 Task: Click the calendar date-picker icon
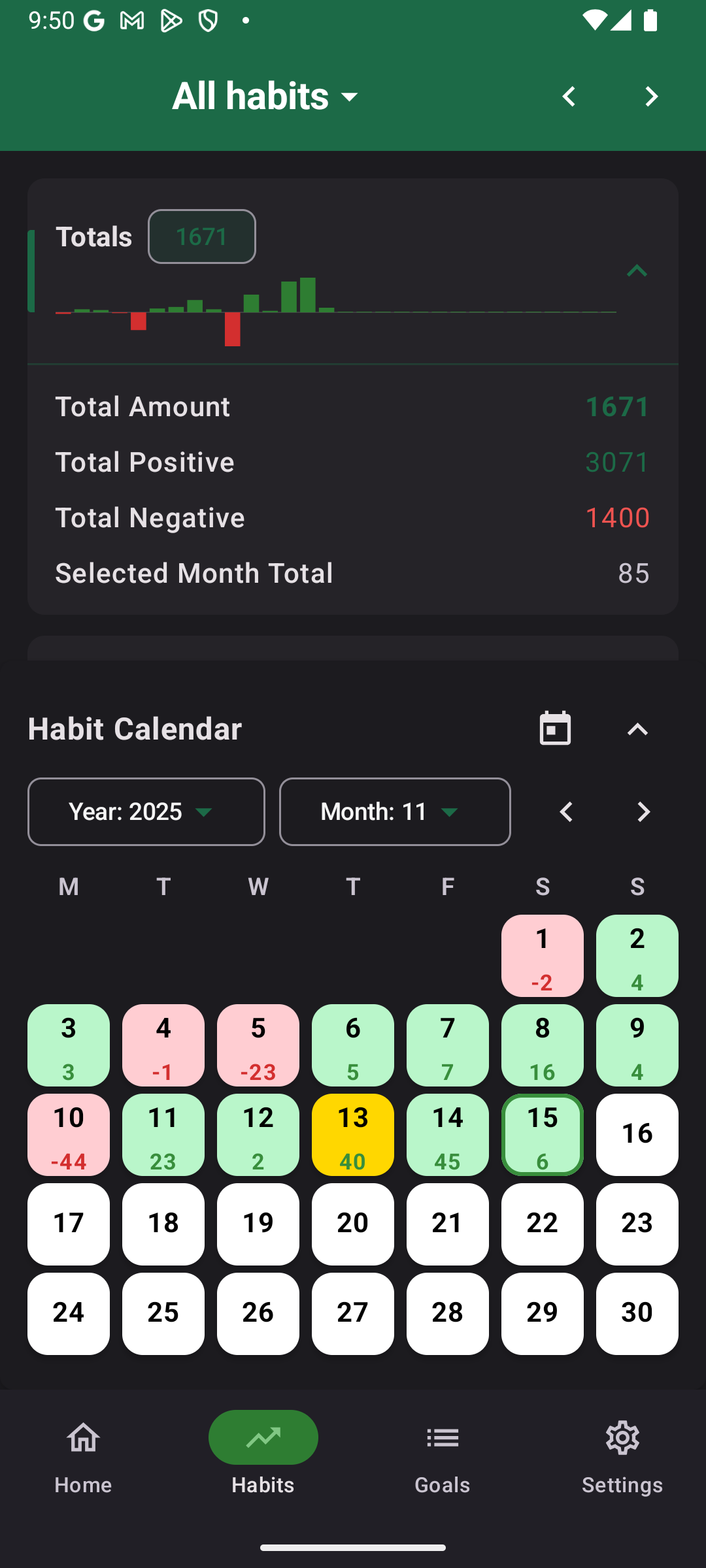[556, 728]
